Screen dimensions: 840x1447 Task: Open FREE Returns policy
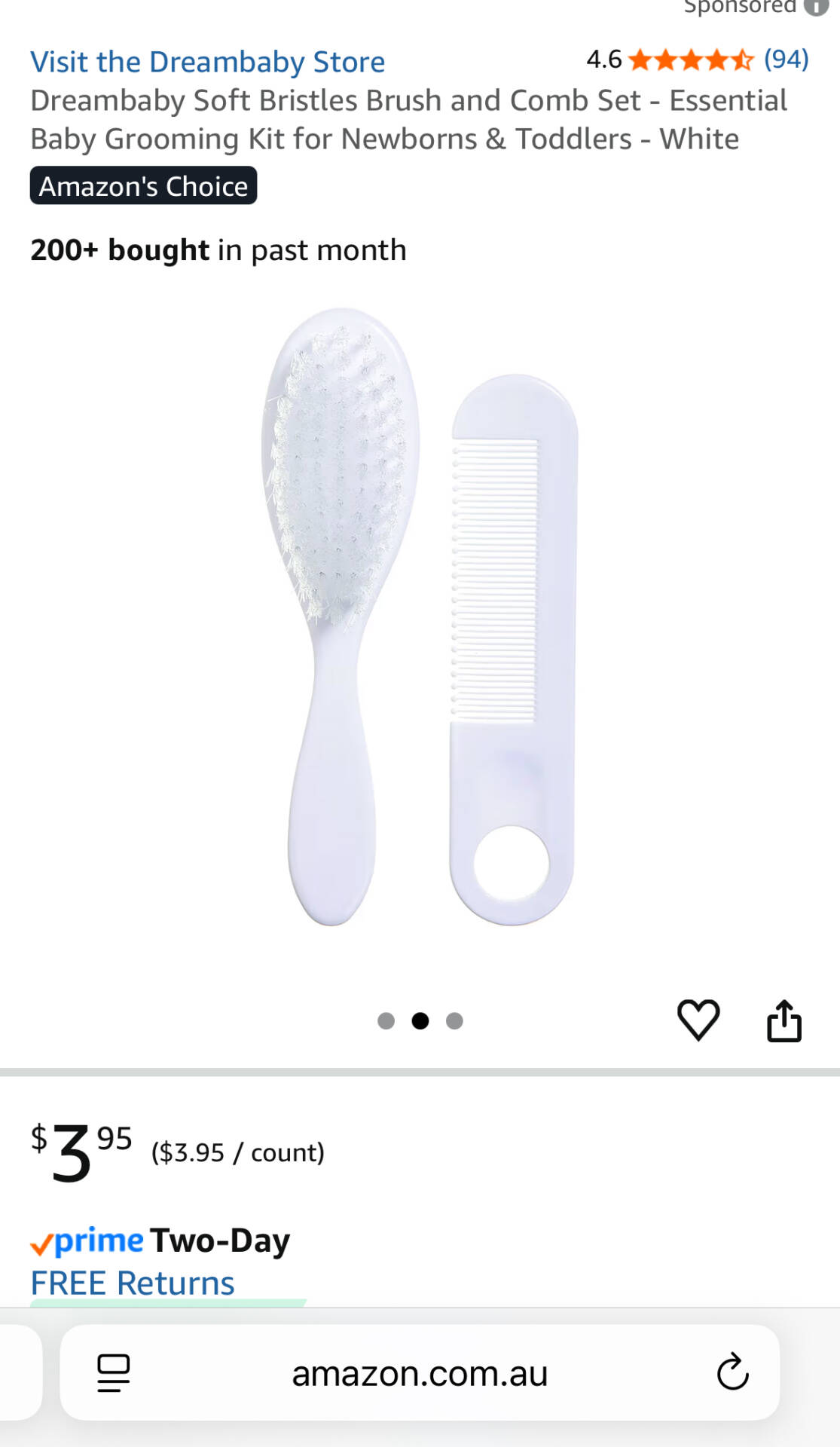132,1282
